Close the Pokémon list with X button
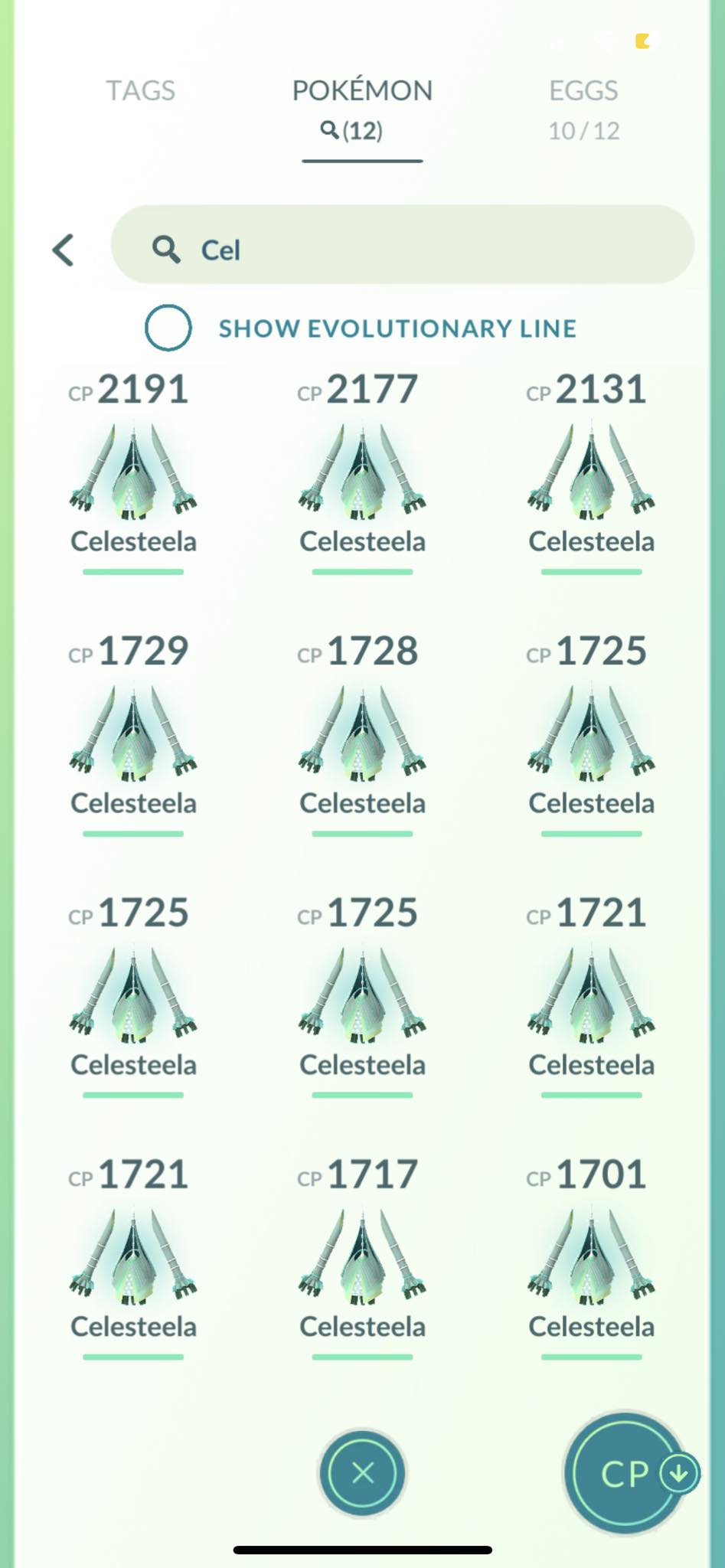 363,1472
